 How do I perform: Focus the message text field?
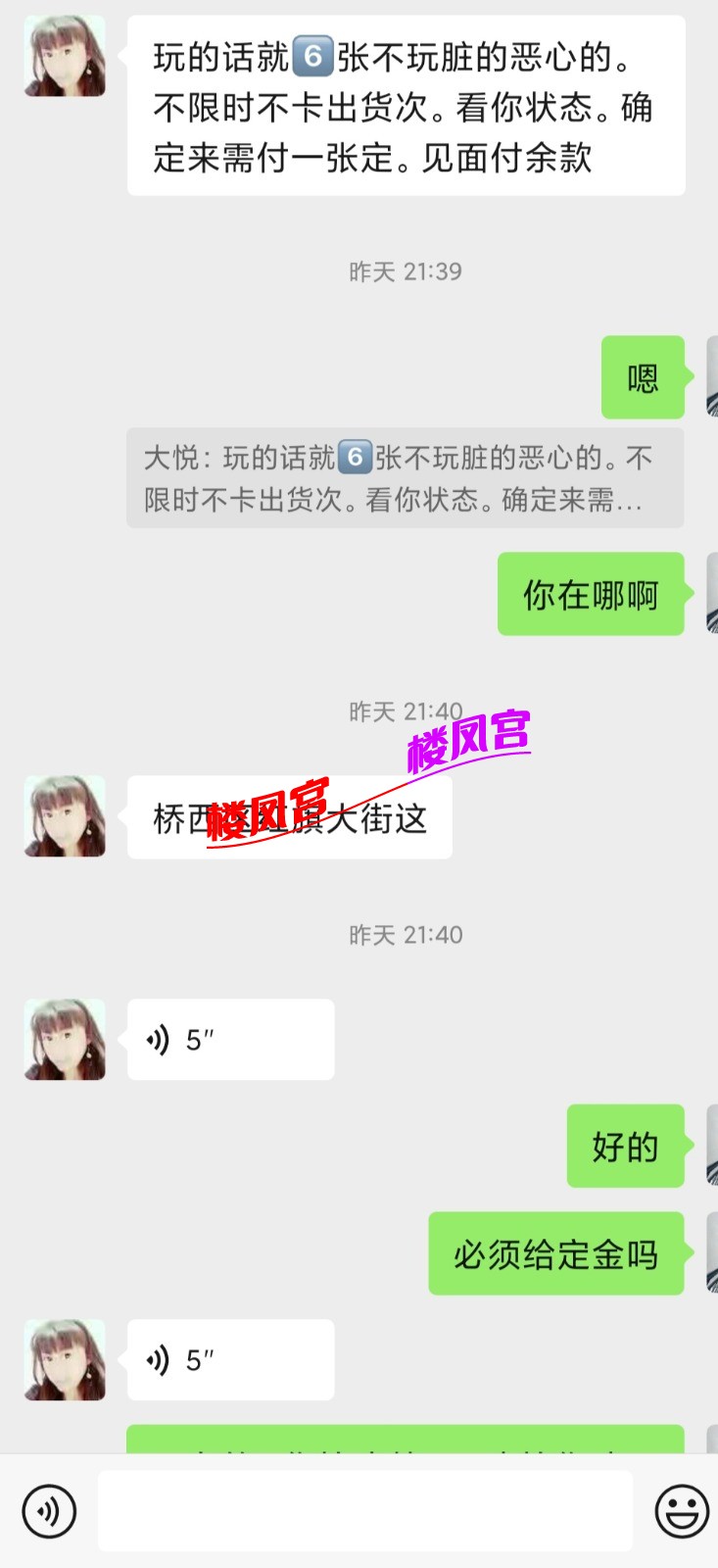point(364,1511)
